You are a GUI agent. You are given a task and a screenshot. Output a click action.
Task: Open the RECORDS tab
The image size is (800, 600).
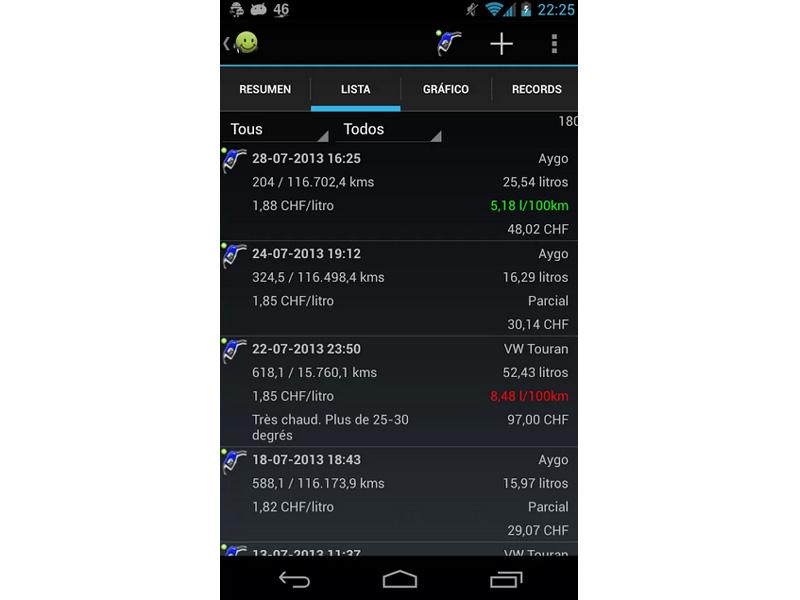[x=536, y=89]
